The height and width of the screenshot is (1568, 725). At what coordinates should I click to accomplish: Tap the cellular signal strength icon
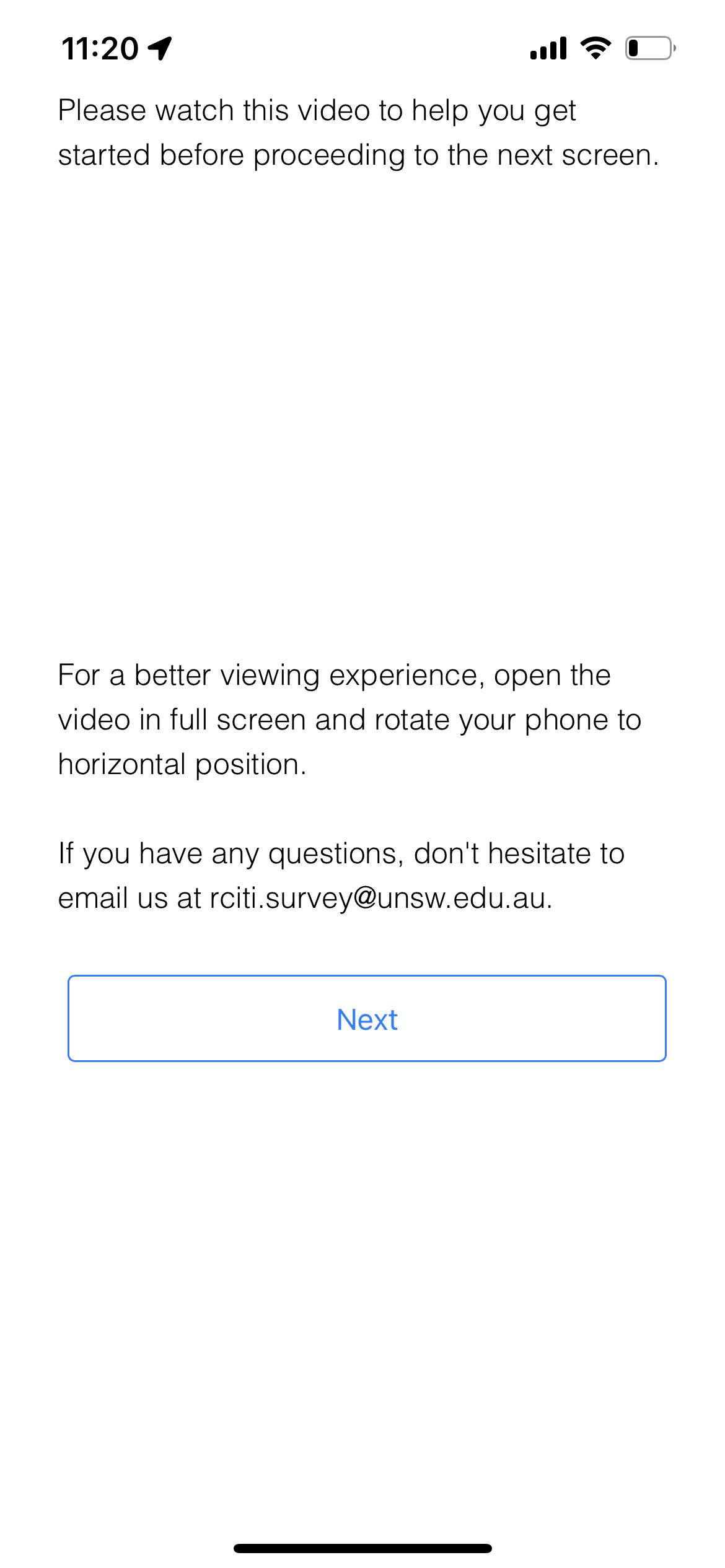pyautogui.click(x=548, y=50)
